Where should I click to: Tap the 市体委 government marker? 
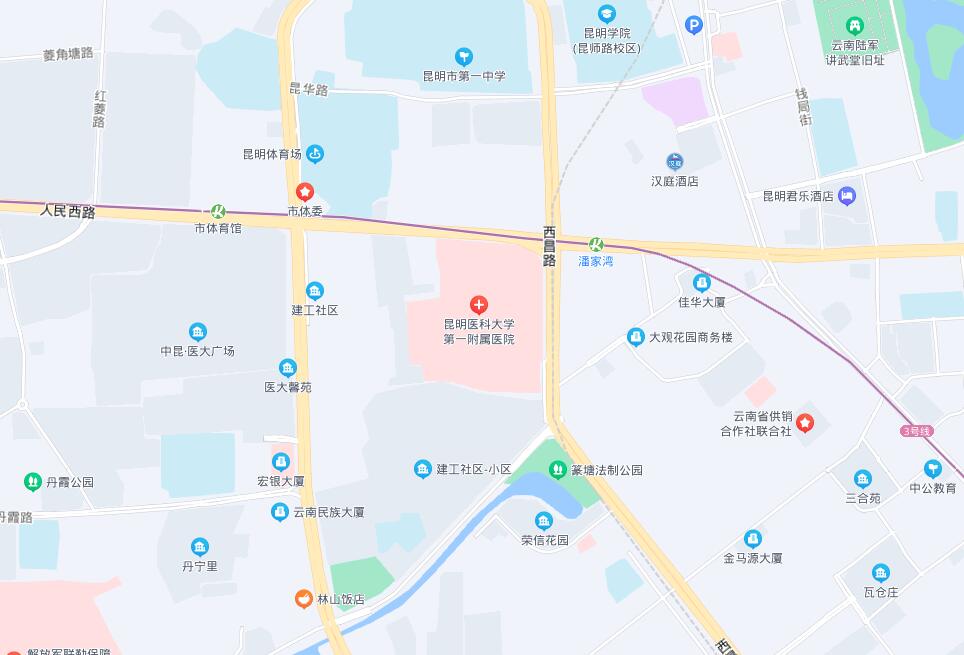click(305, 192)
